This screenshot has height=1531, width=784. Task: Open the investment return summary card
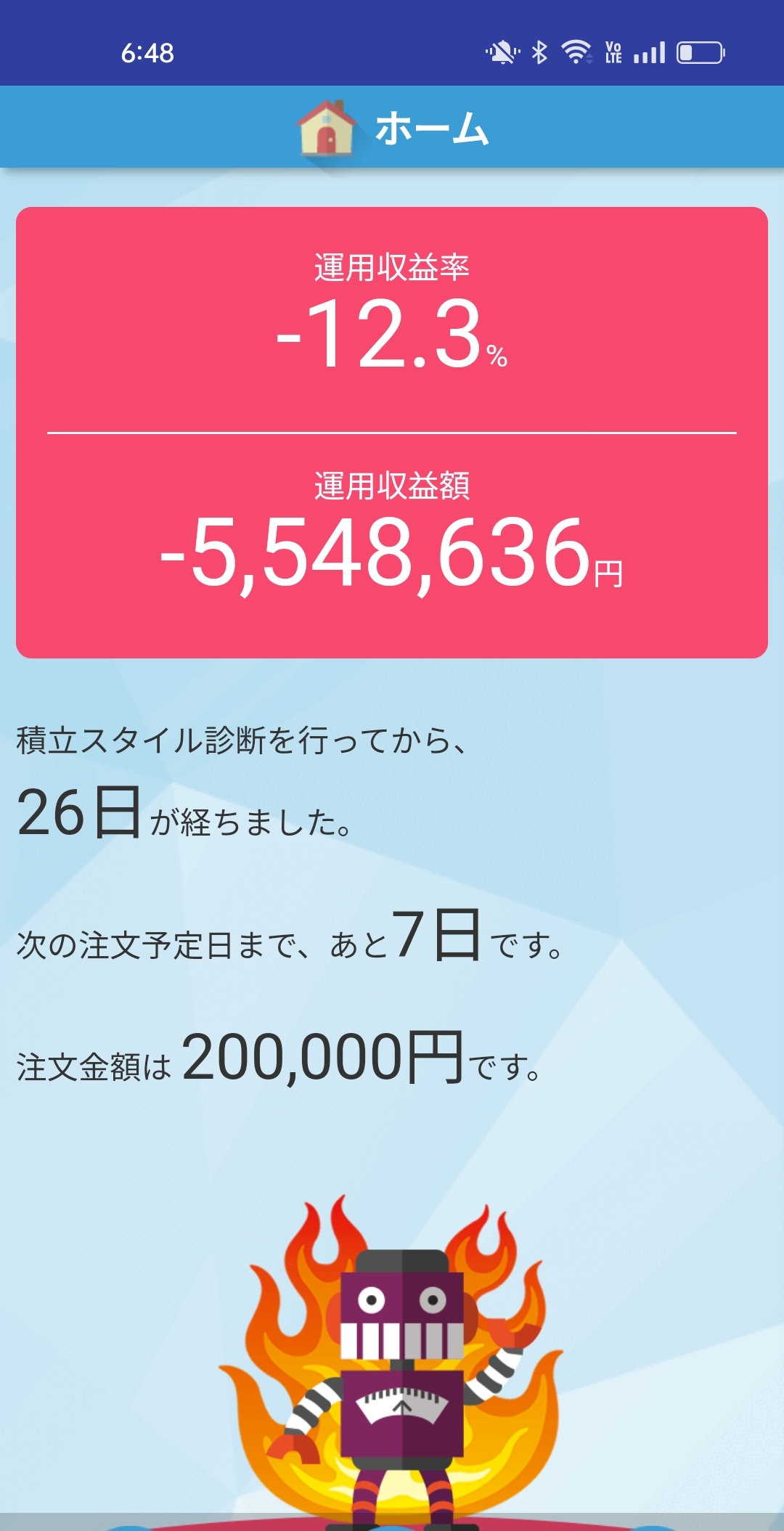[392, 433]
